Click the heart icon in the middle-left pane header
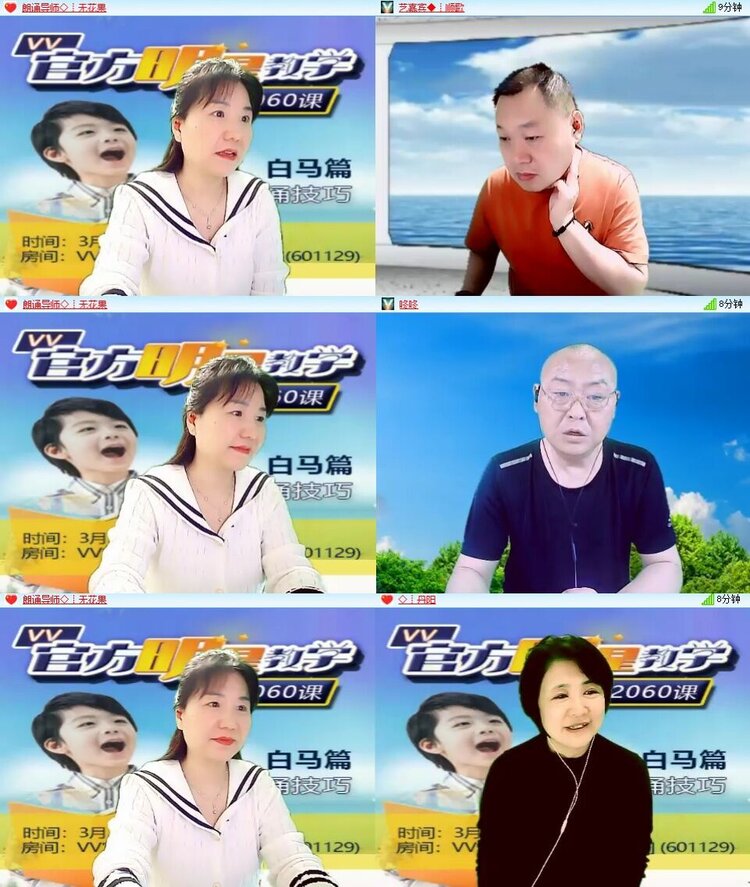This screenshot has height=887, width=750. click(x=10, y=305)
